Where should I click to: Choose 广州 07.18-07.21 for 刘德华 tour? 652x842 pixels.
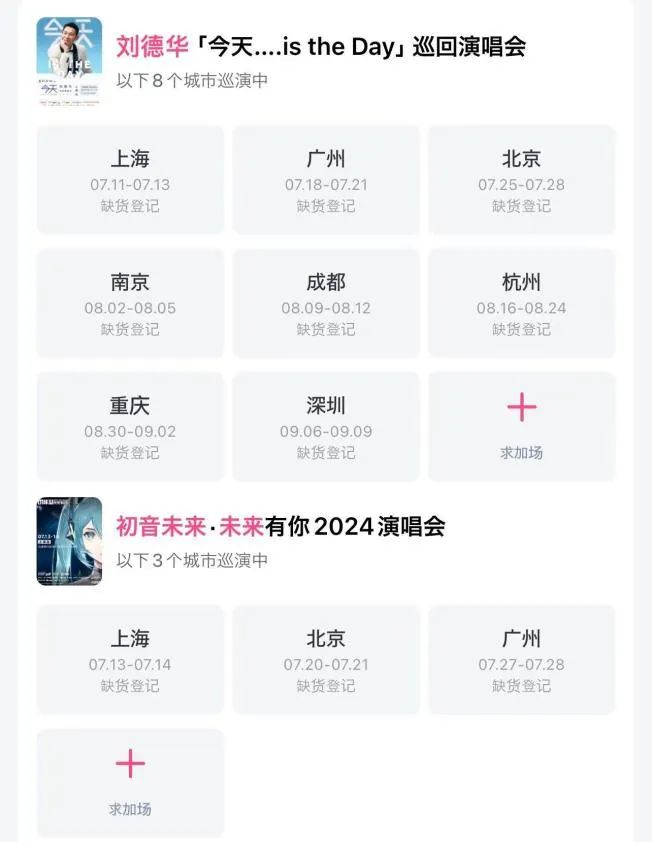[326, 180]
